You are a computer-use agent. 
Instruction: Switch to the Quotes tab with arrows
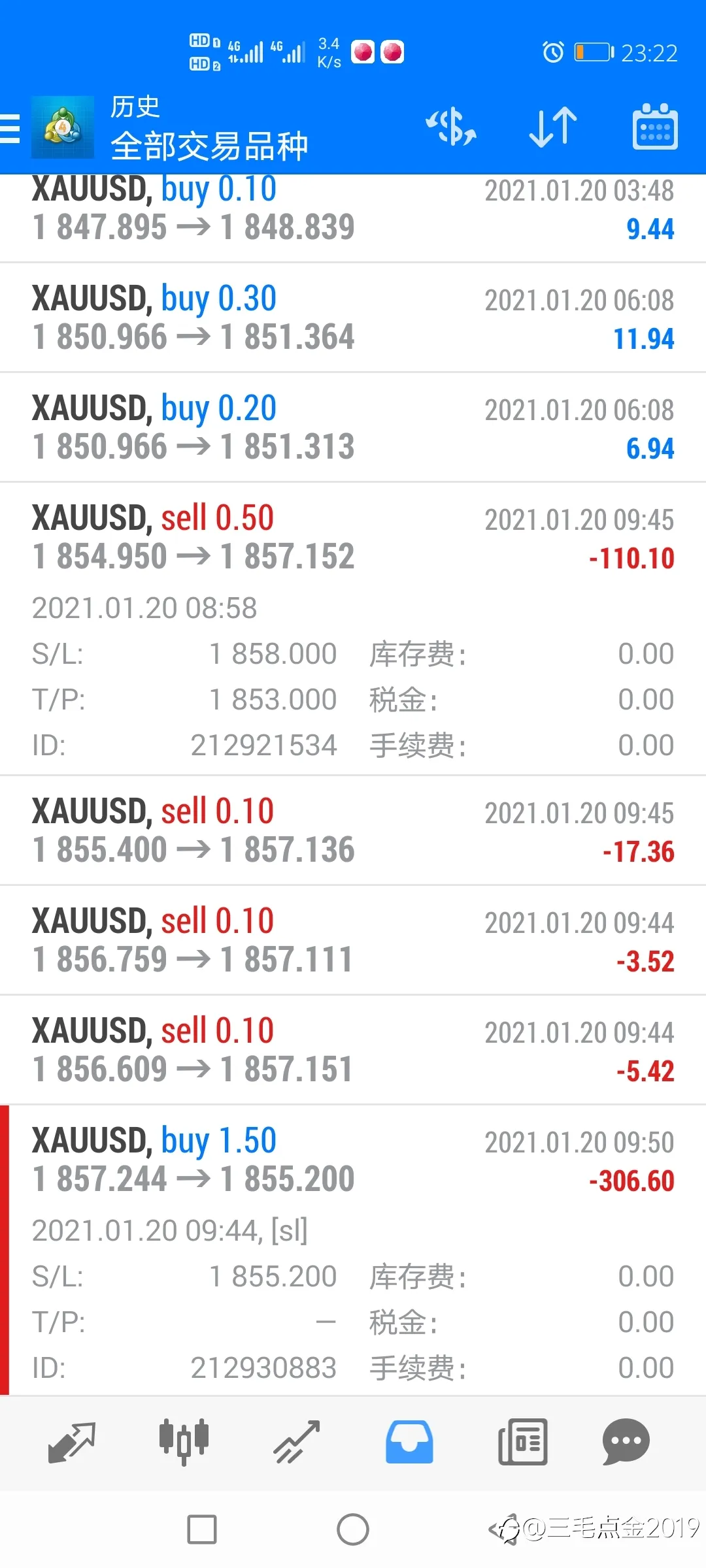pos(72,1442)
